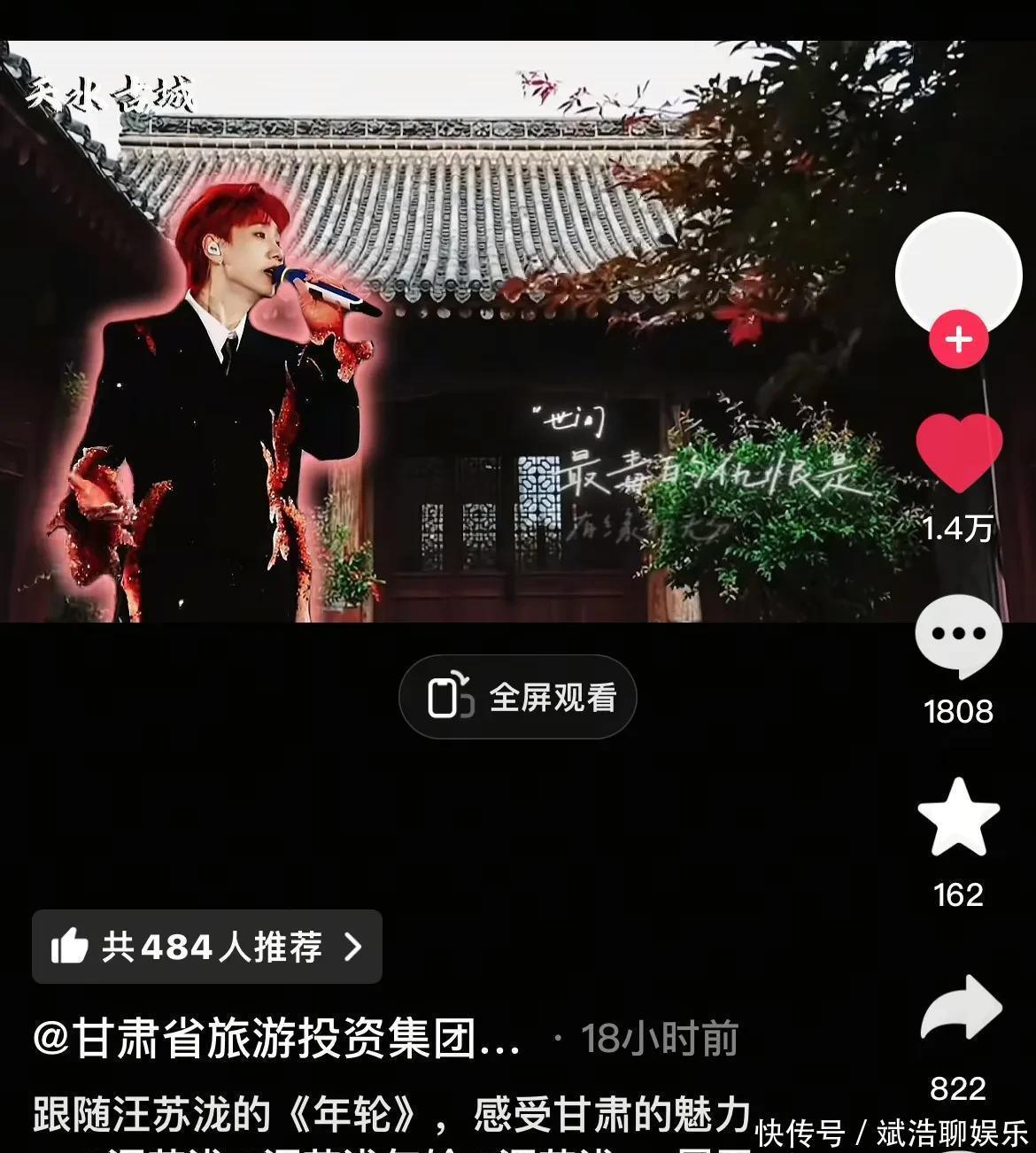
Task: Tap 全屏观看 to watch in full screen
Action: (x=518, y=697)
